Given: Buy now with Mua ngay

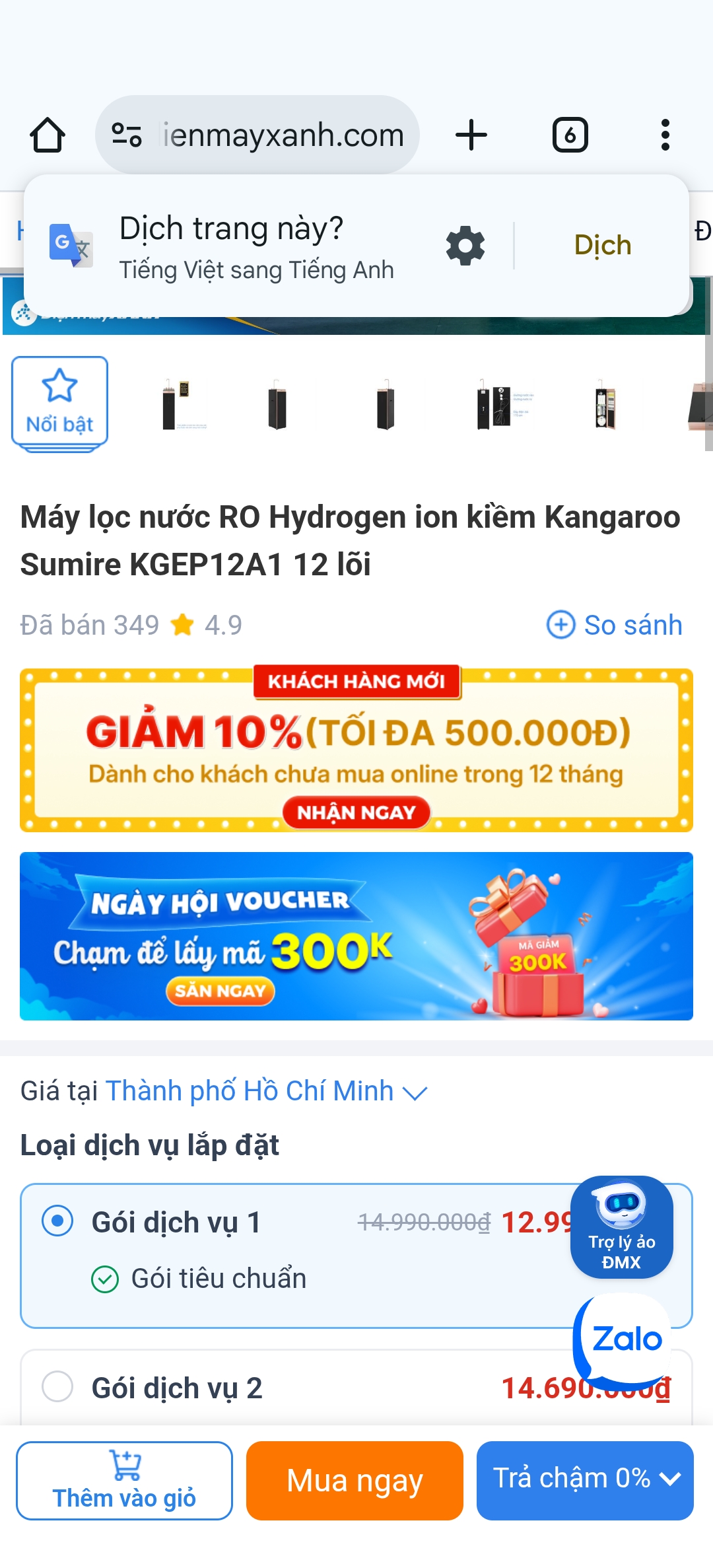Looking at the screenshot, I should (x=355, y=1480).
